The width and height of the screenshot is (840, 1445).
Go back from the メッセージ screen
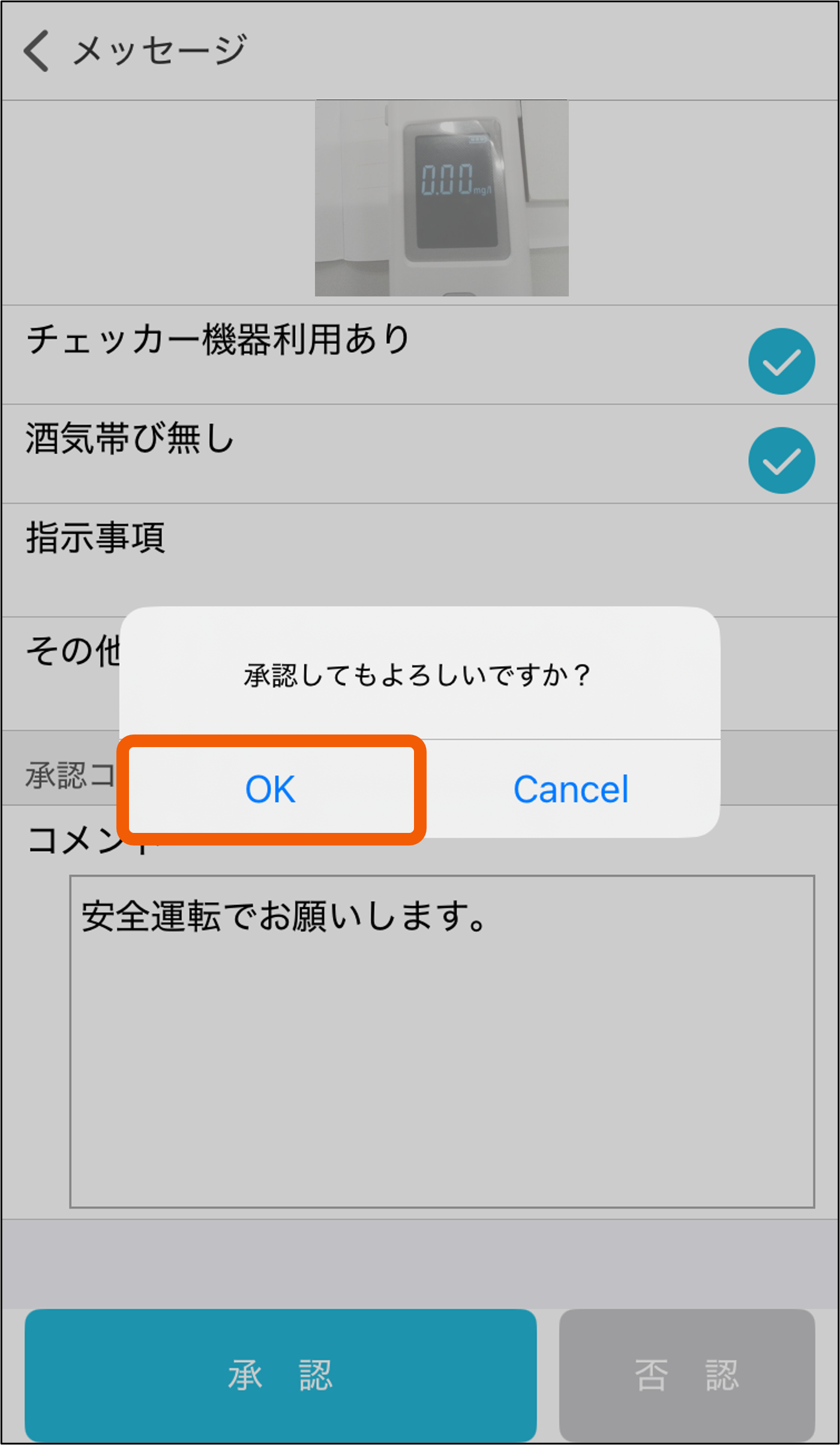[x=36, y=51]
